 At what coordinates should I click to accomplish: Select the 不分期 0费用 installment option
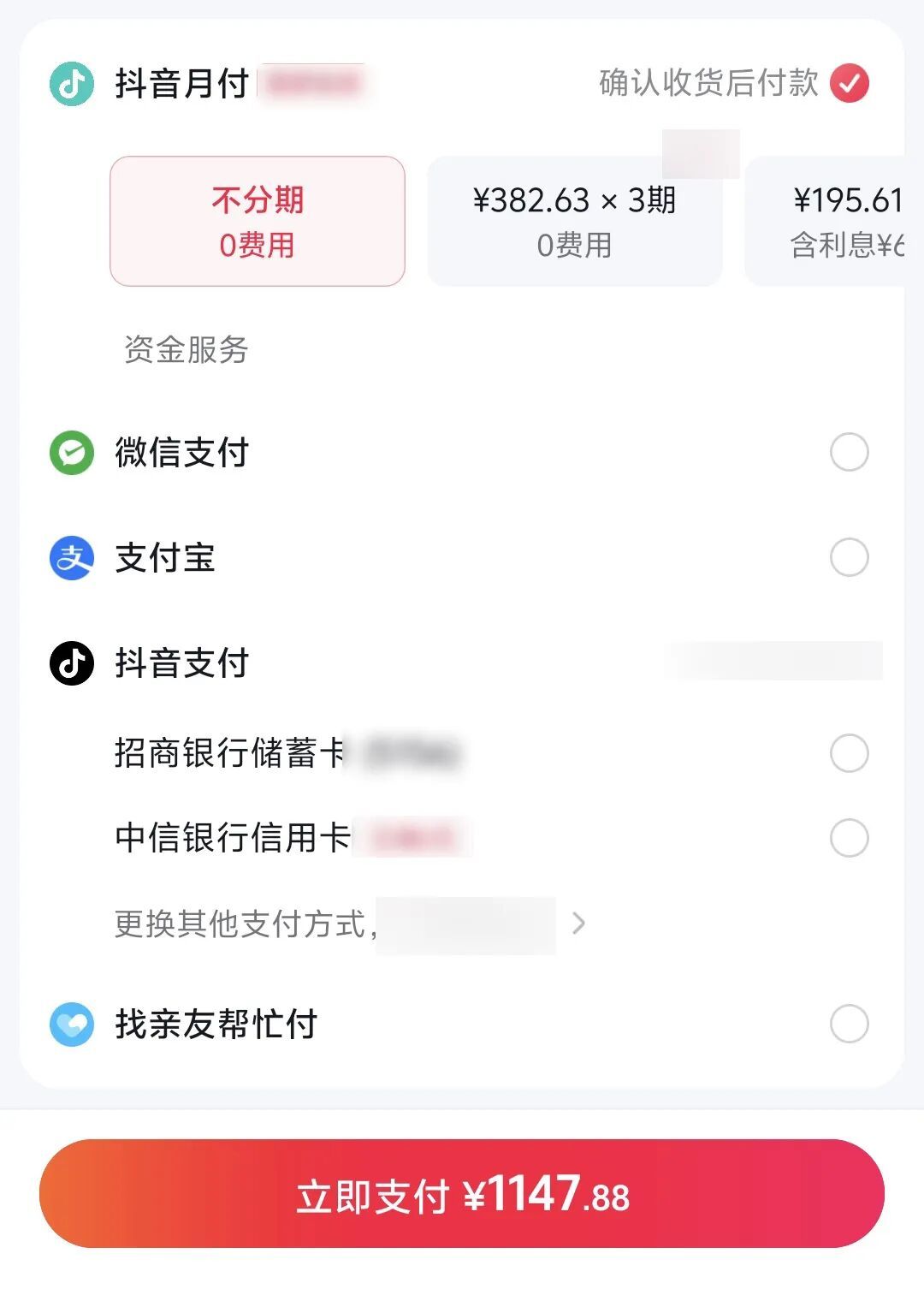click(x=258, y=221)
